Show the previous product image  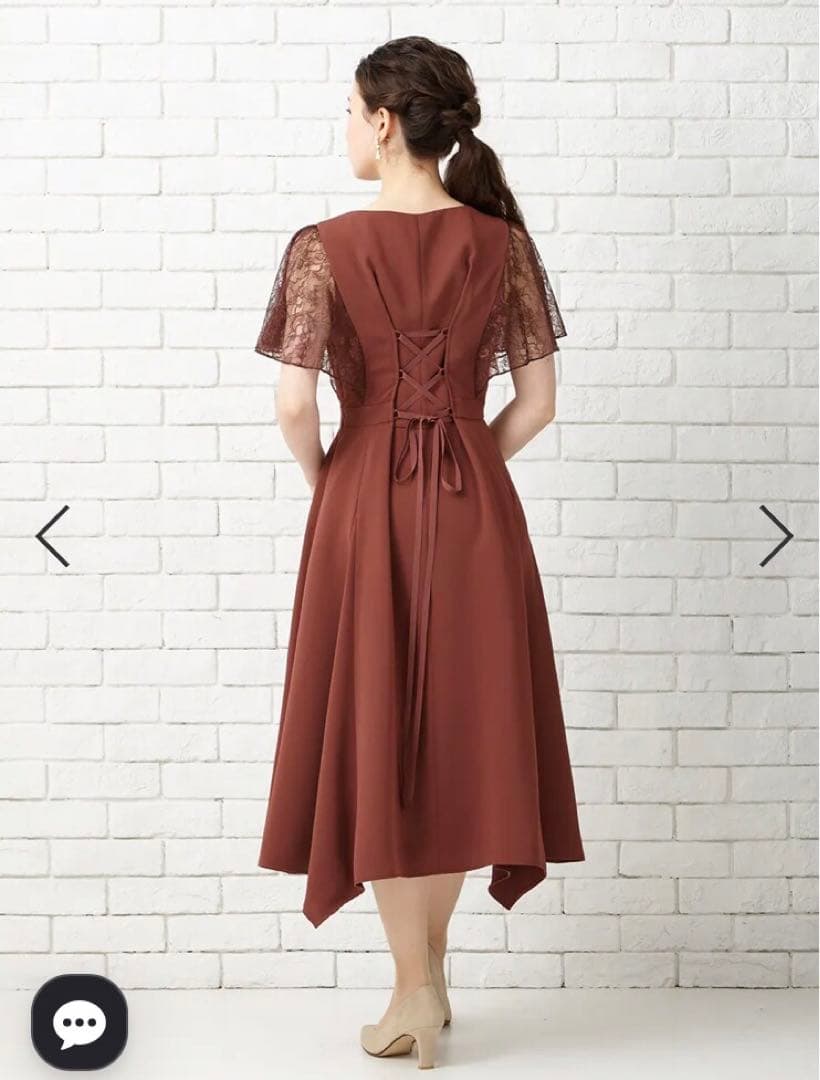coord(52,536)
